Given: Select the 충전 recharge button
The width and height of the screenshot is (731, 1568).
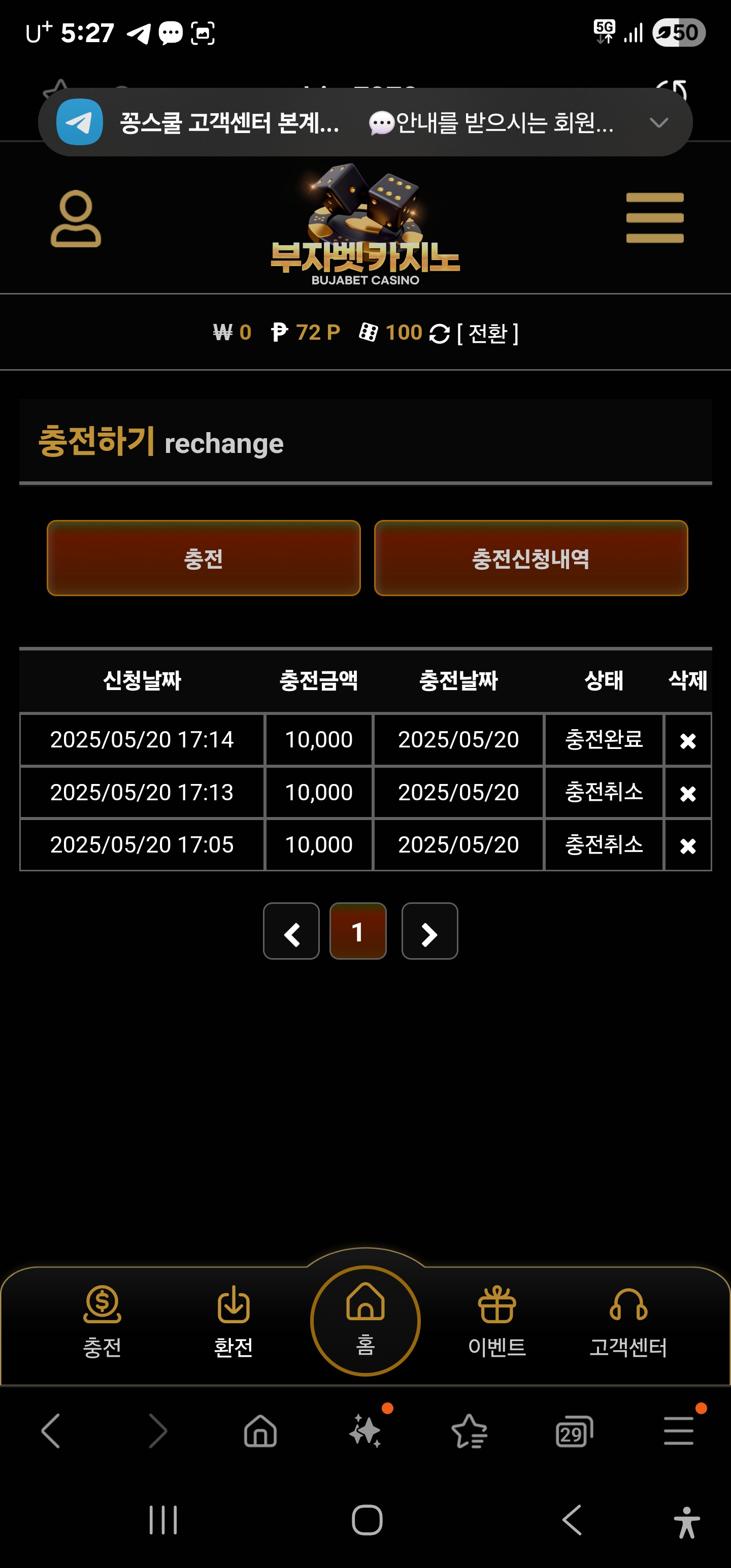Looking at the screenshot, I should (x=203, y=558).
